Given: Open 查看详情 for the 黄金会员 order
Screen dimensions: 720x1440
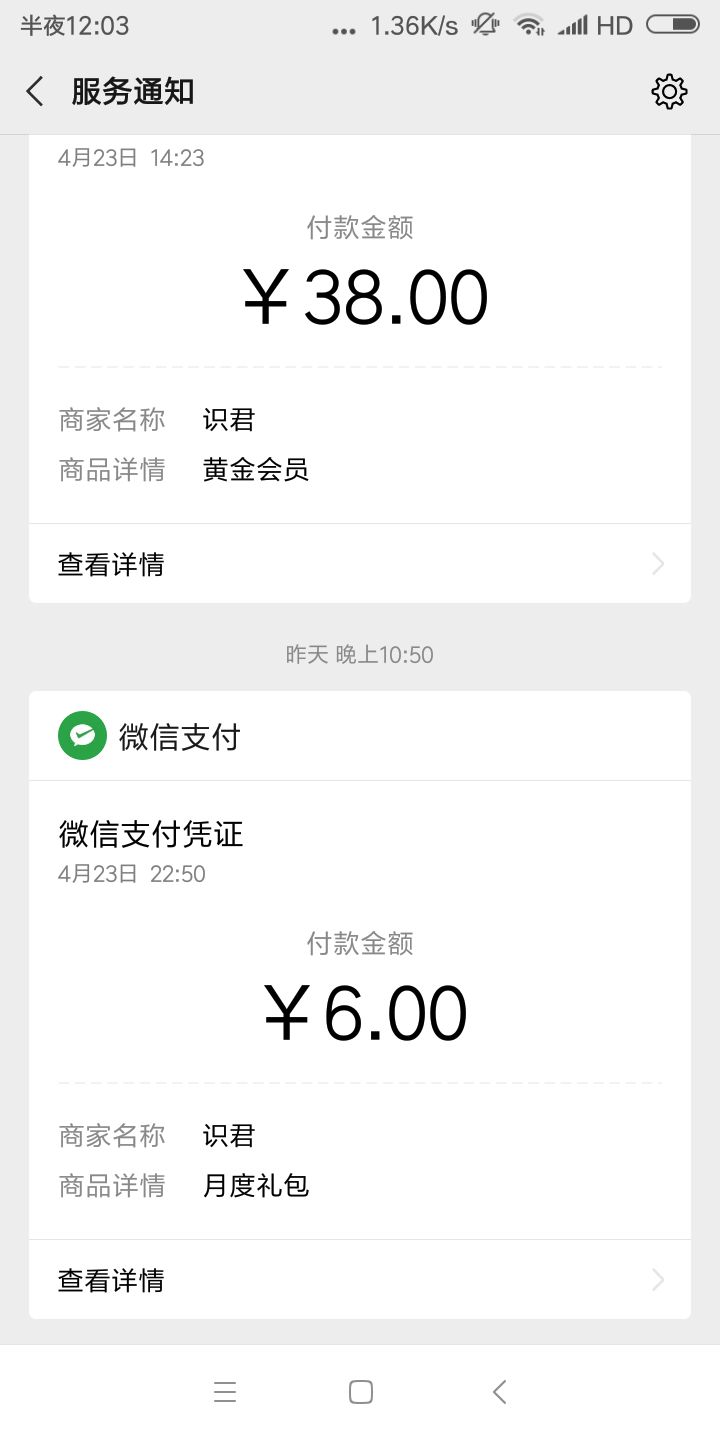Looking at the screenshot, I should tap(111, 563).
